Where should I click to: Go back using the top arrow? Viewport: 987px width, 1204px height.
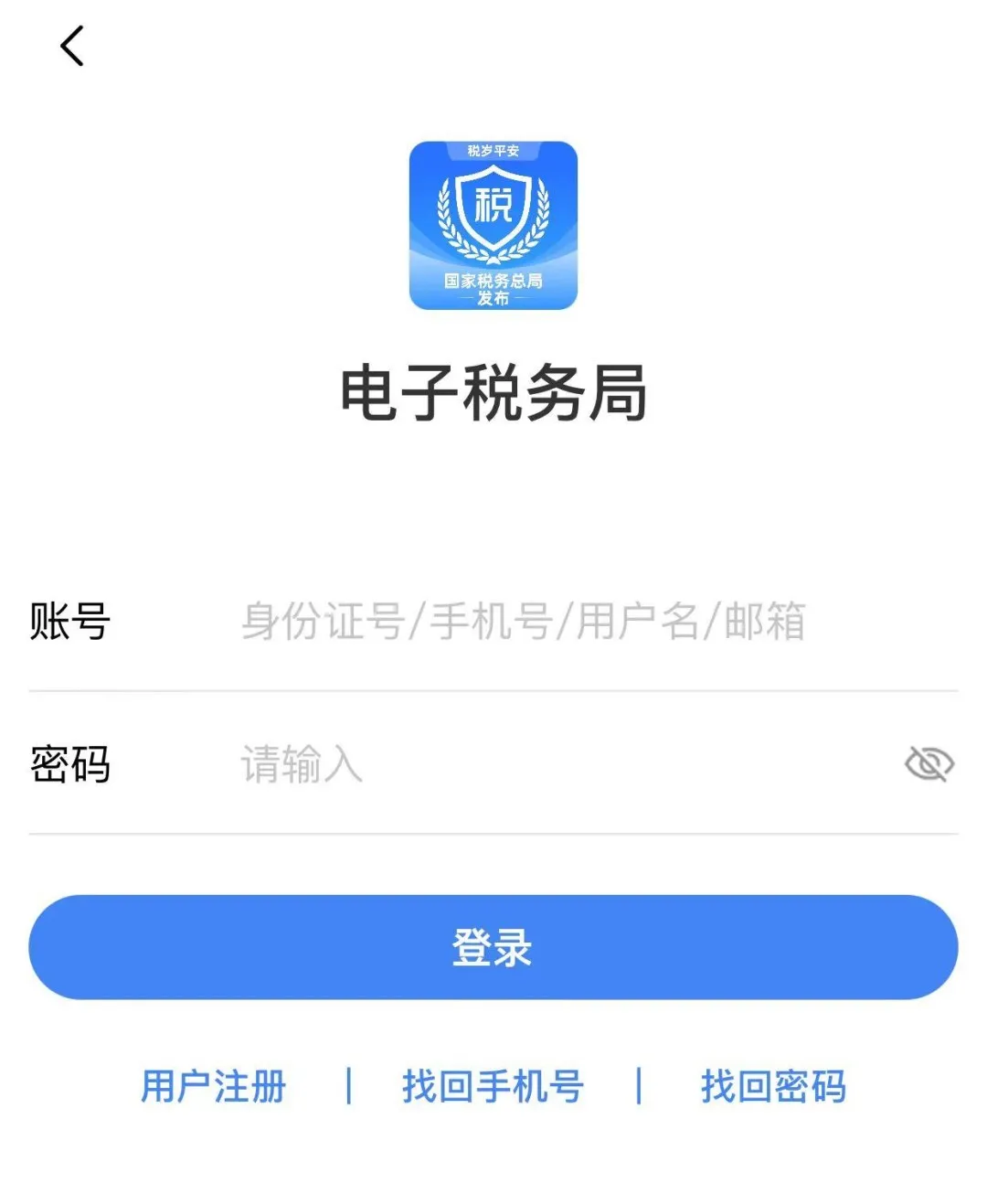pos(71,46)
